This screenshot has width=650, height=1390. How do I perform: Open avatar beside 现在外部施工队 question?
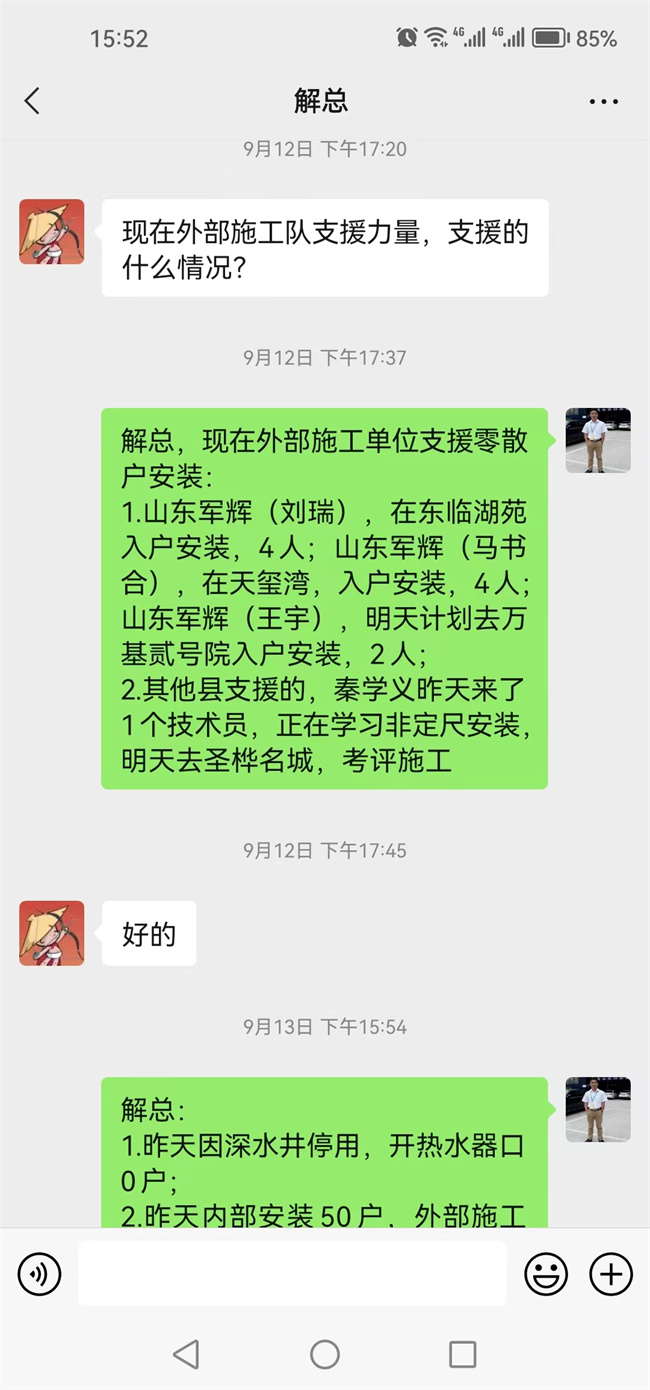tap(52, 232)
